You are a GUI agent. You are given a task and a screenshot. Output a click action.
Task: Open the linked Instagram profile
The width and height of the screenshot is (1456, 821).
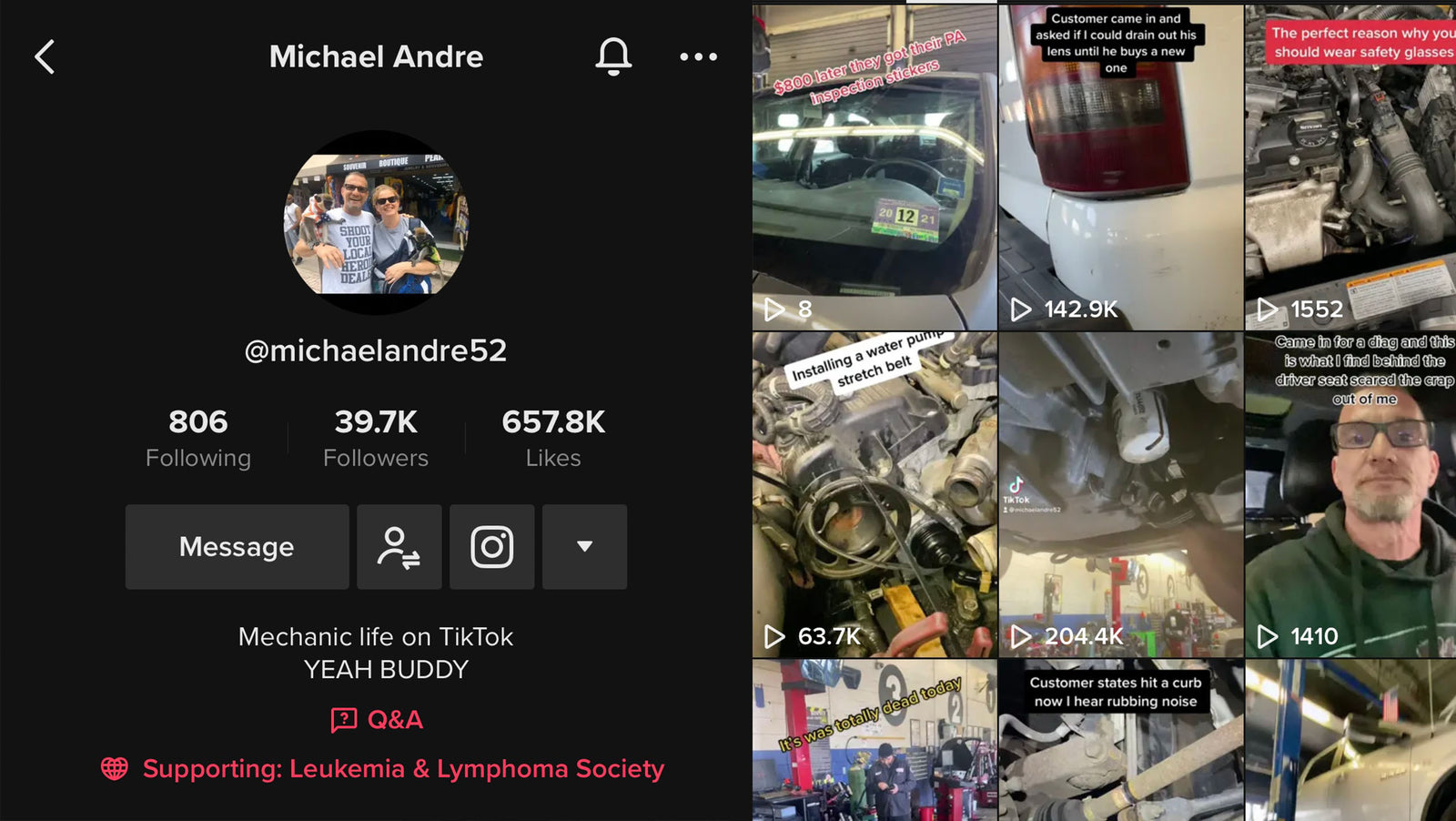491,547
